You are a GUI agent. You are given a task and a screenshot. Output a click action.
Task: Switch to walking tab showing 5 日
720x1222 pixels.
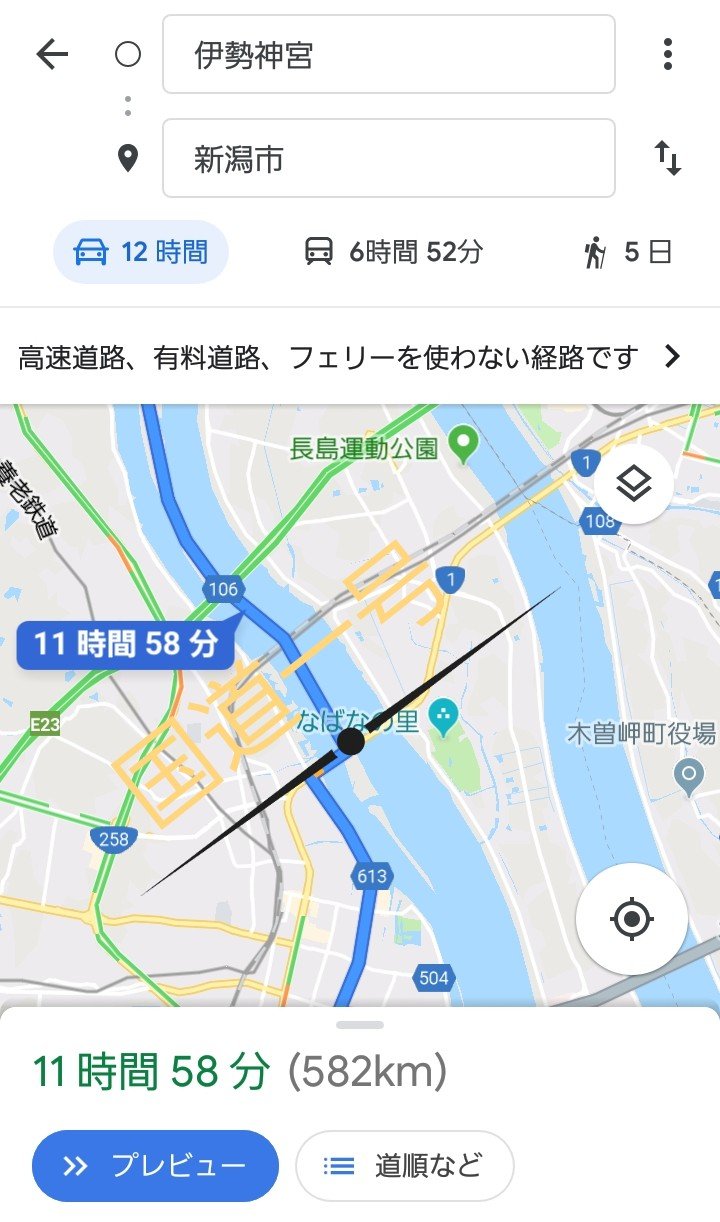627,252
